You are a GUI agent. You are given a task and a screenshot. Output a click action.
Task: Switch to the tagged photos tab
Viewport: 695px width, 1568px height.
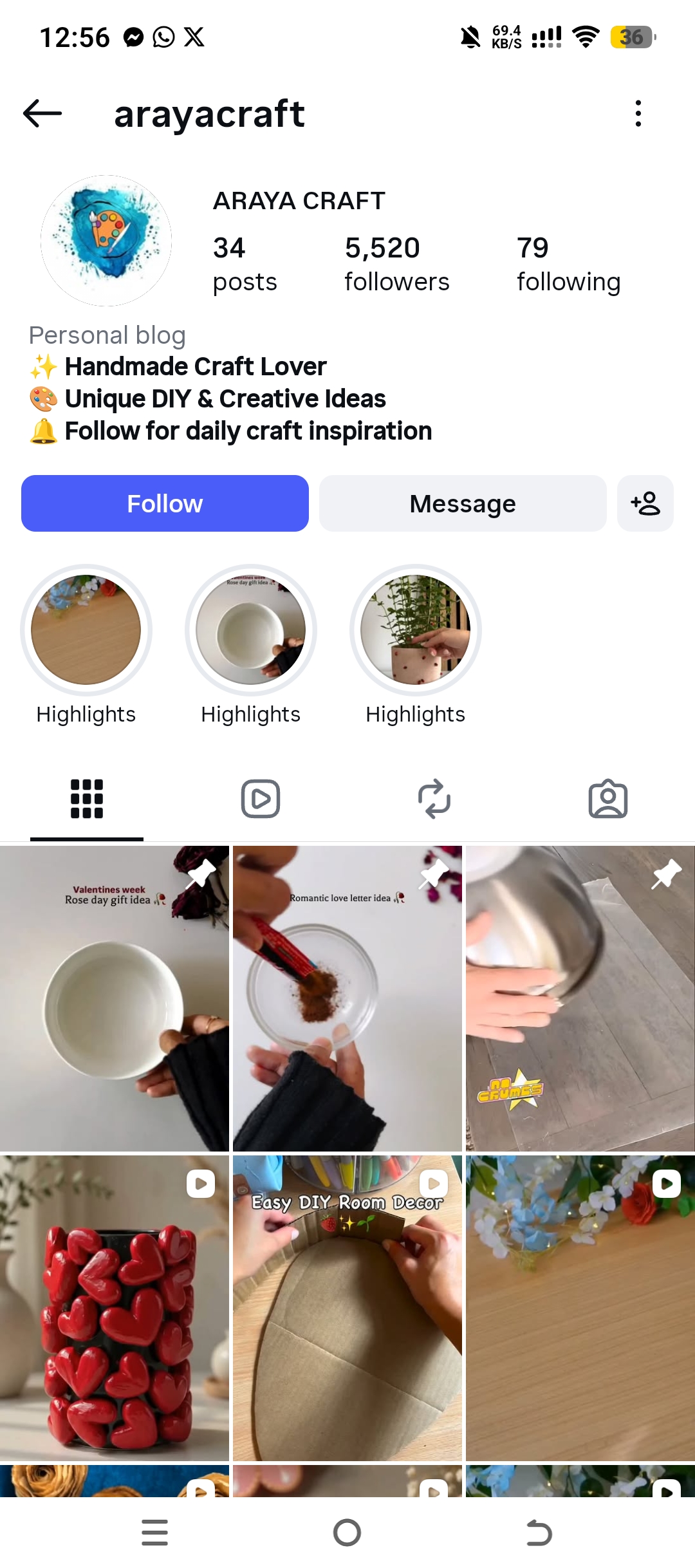(608, 799)
